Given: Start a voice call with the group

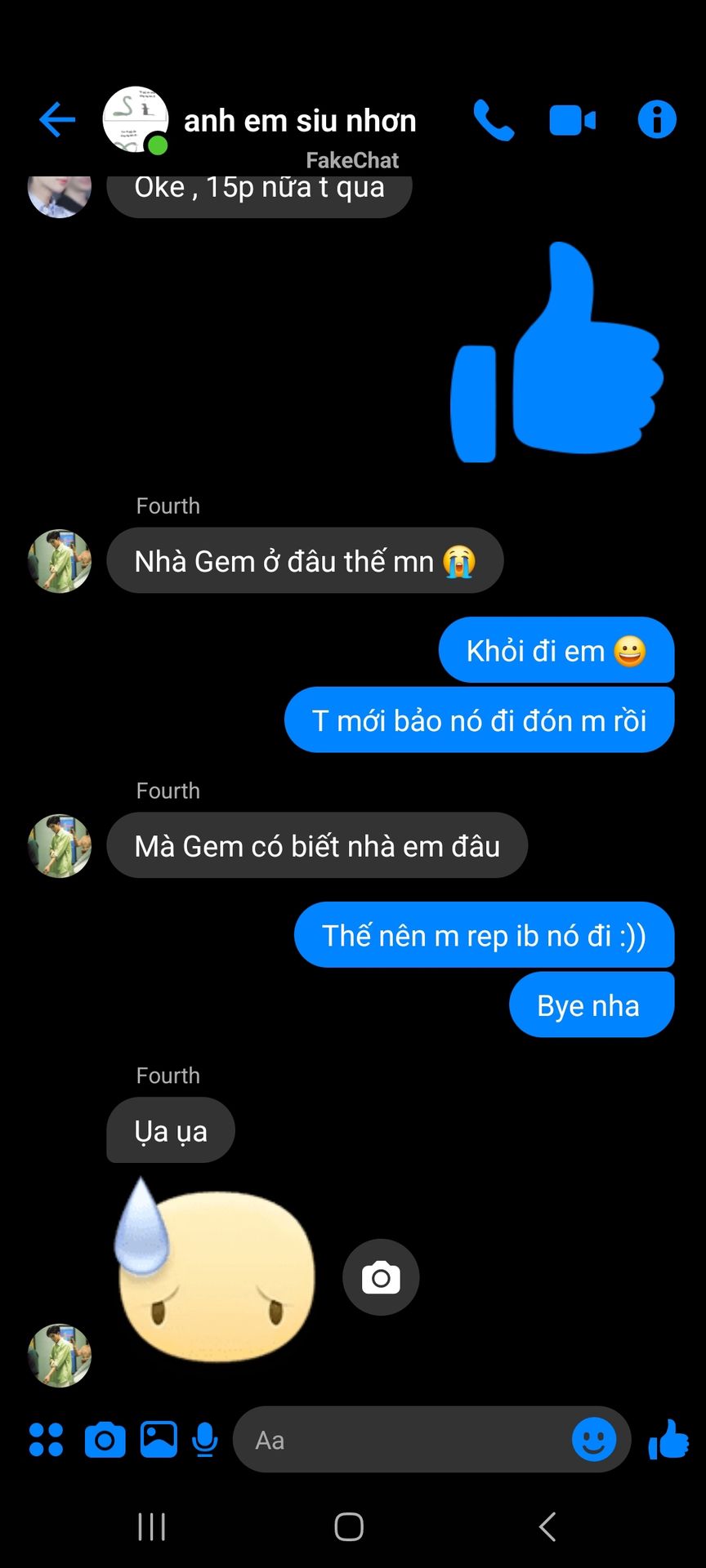Looking at the screenshot, I should click(x=494, y=120).
